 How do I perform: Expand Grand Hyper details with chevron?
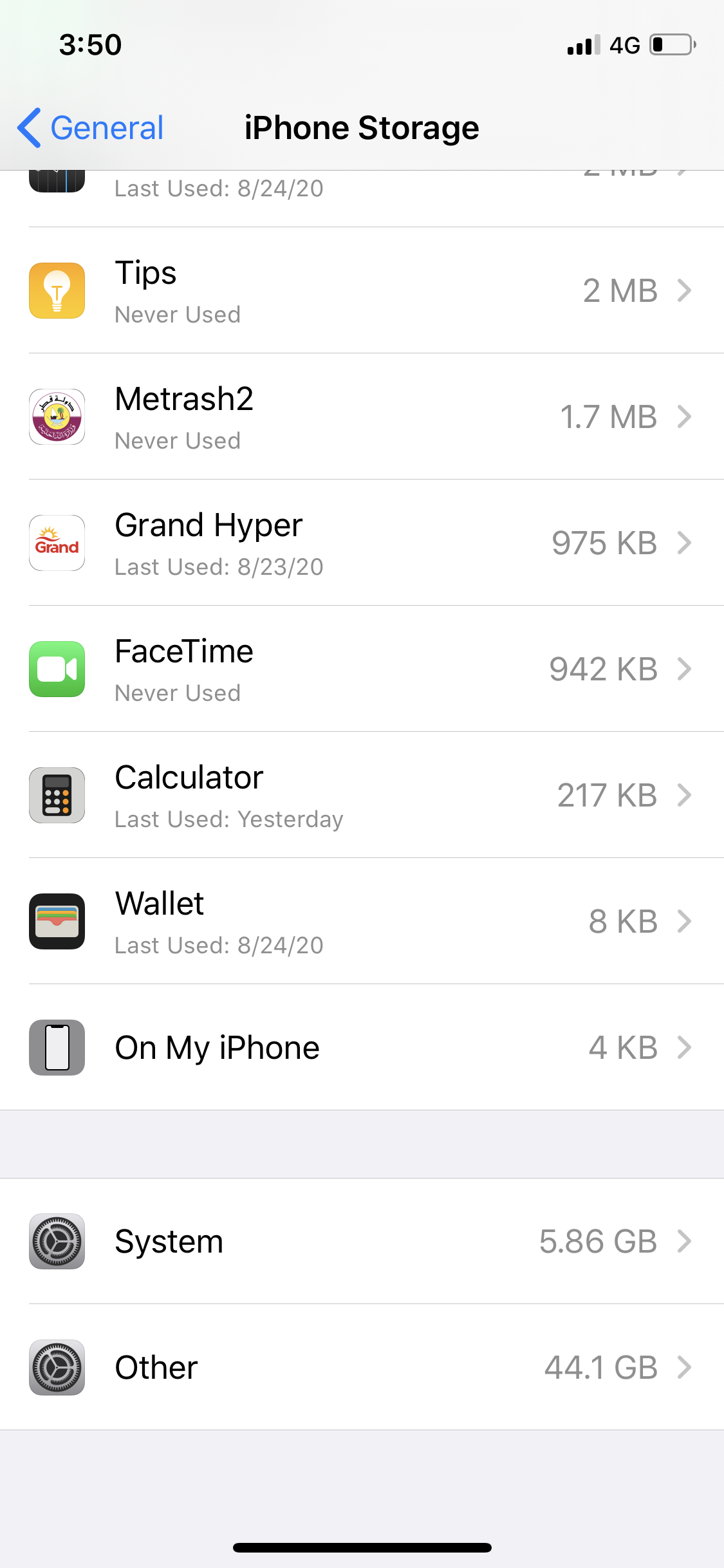coord(684,543)
